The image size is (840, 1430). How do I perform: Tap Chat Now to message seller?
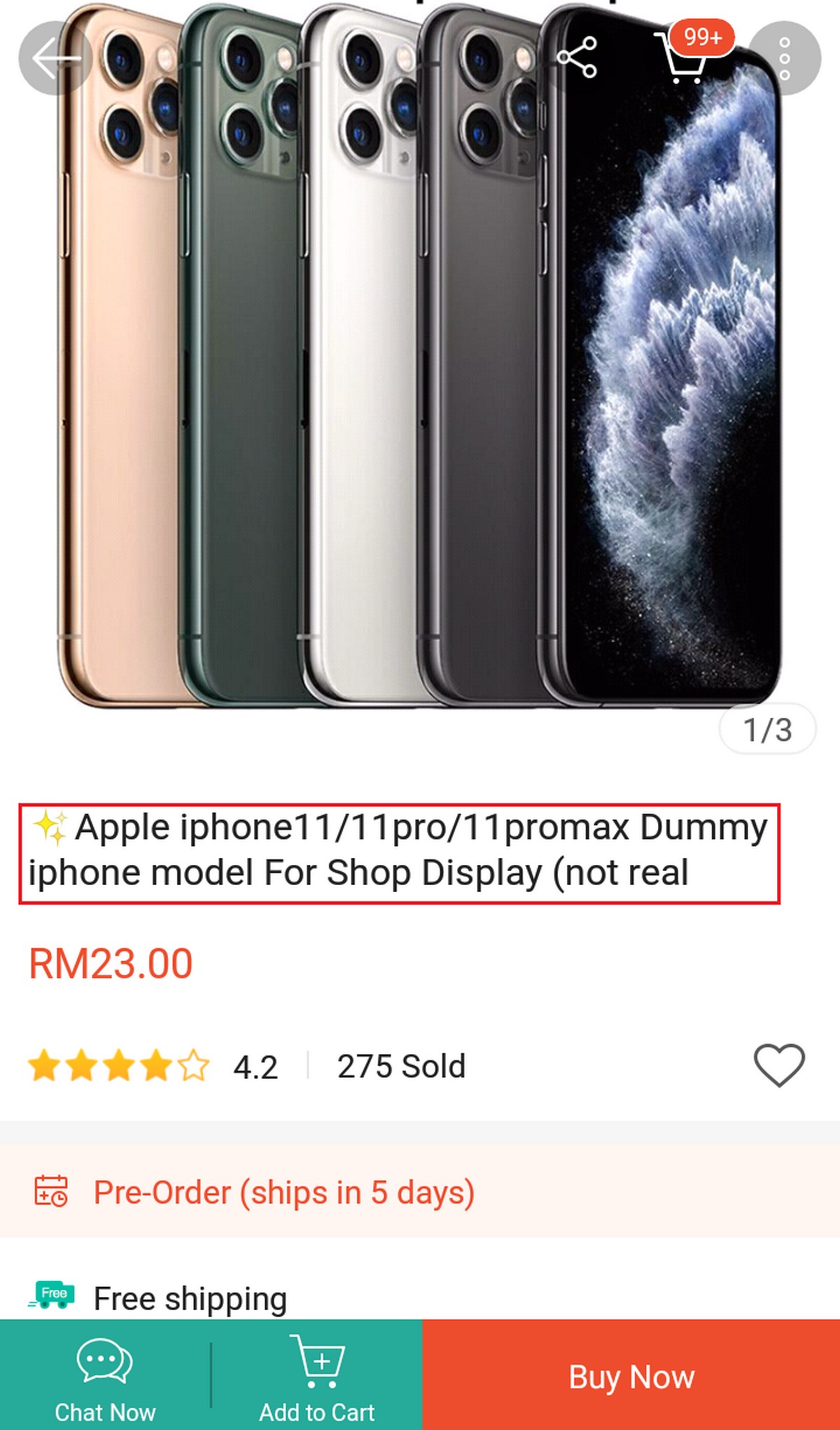click(x=105, y=1375)
